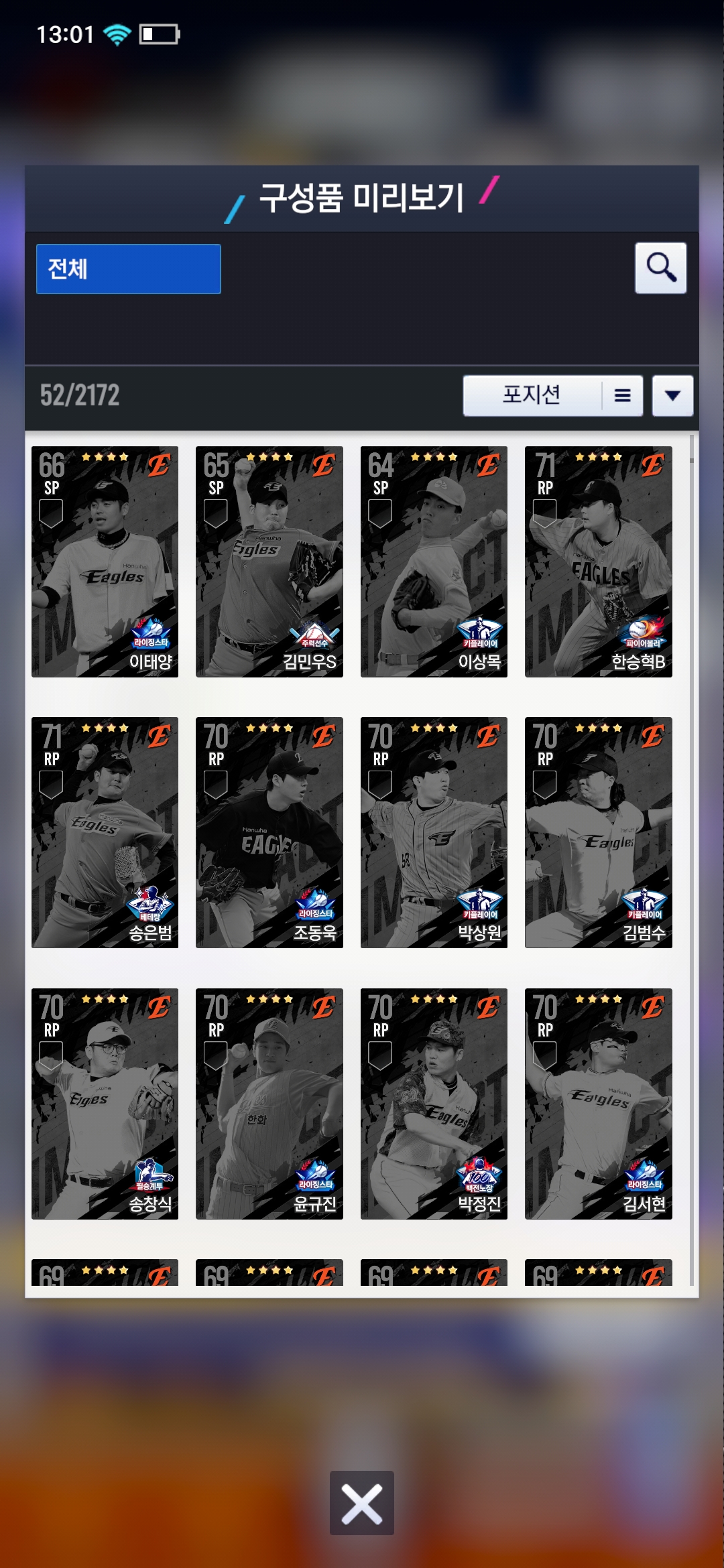Open 박상원 player card
Image resolution: width=724 pixels, height=1568 pixels.
(x=434, y=832)
